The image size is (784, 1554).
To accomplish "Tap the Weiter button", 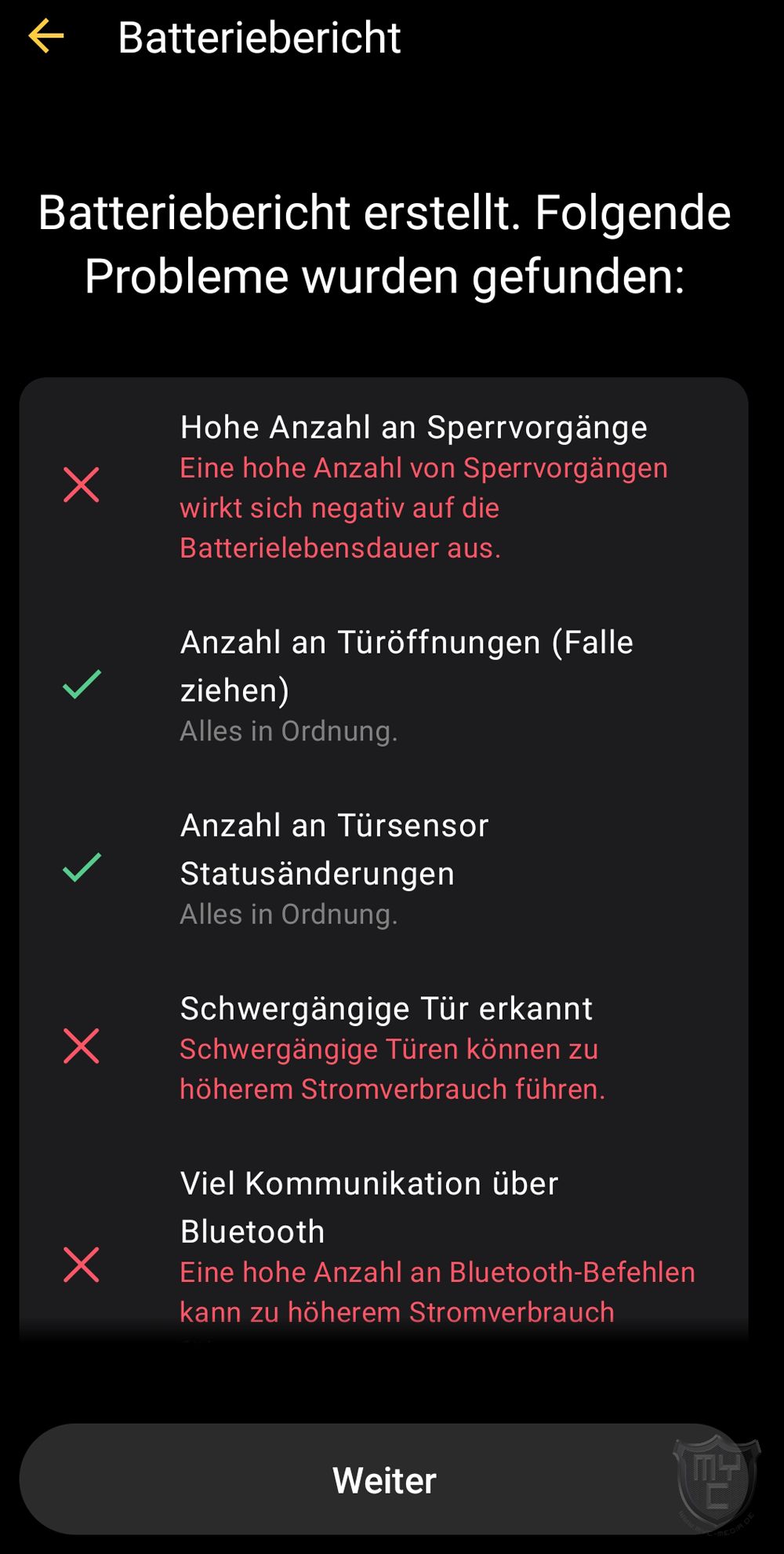I will pyautogui.click(x=383, y=1480).
